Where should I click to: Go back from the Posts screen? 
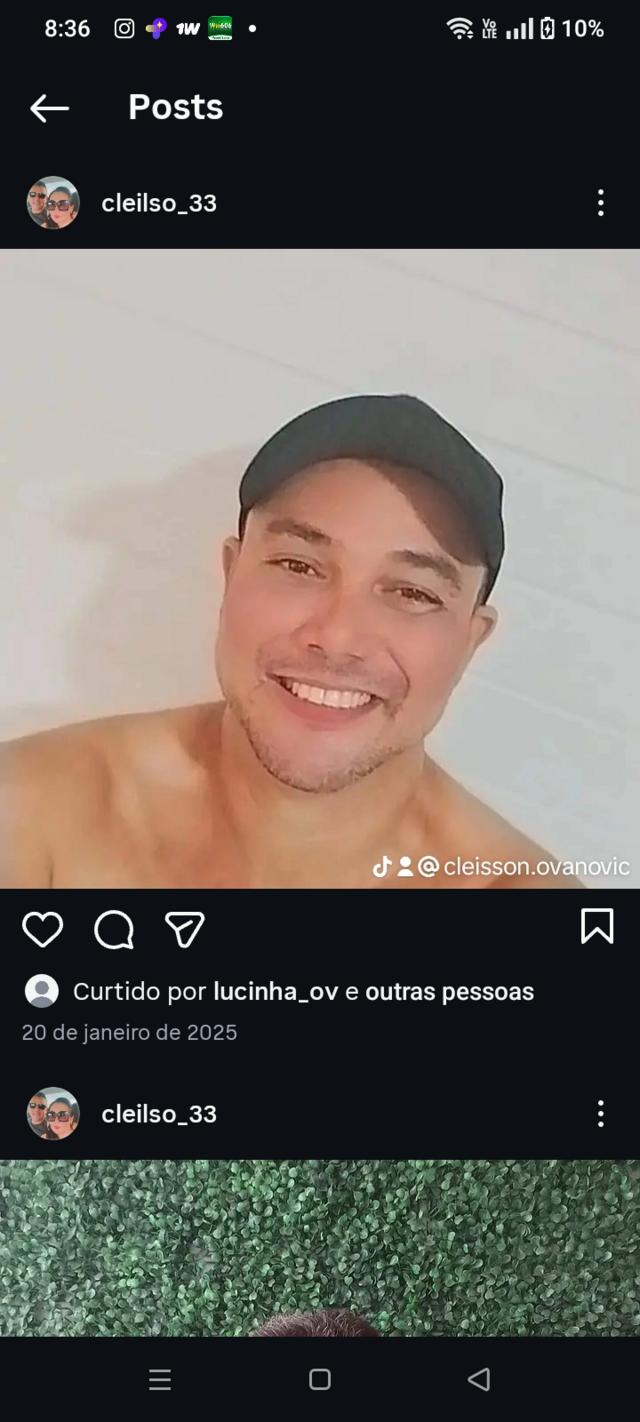pos(49,108)
